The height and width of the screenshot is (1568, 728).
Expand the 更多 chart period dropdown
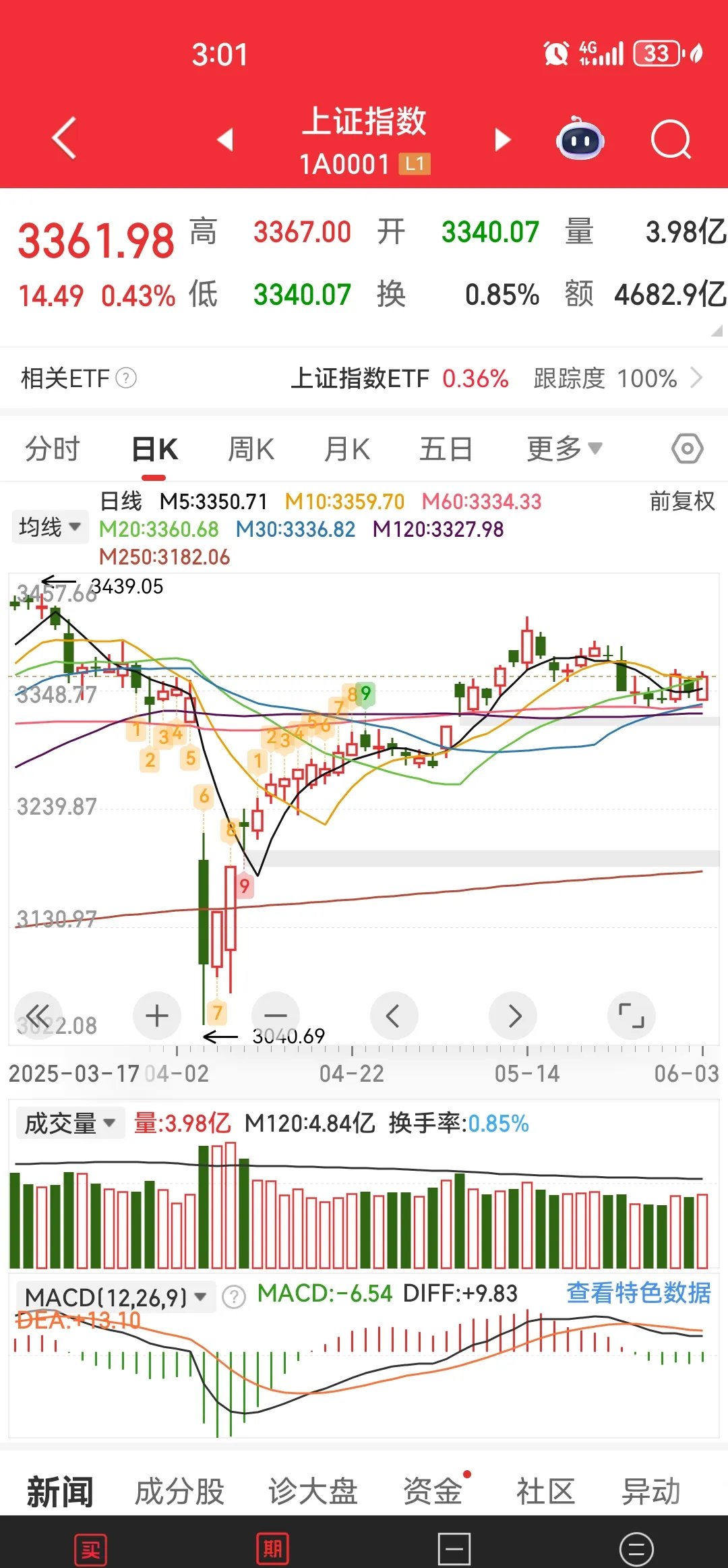564,449
